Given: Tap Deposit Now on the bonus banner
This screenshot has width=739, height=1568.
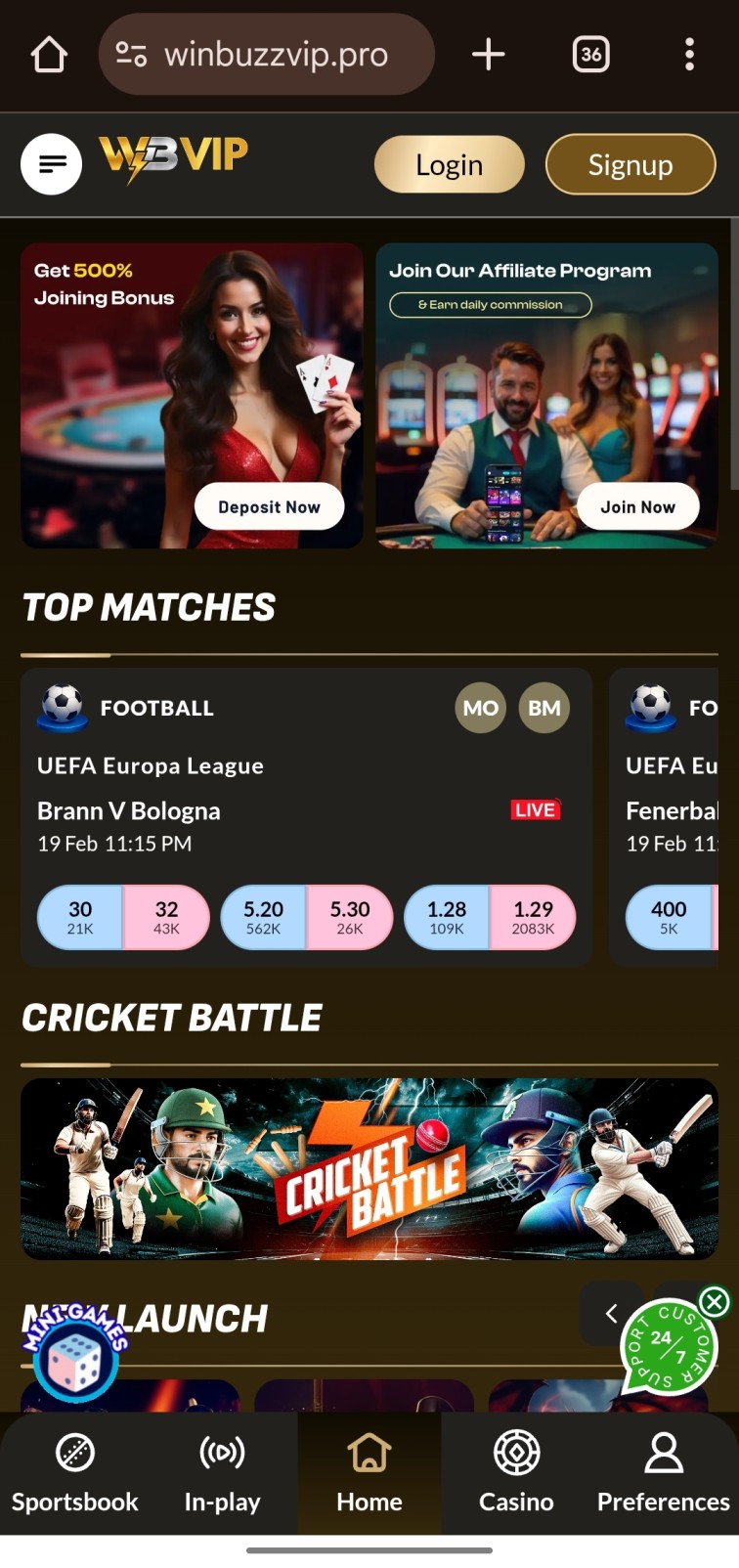Looking at the screenshot, I should click(269, 506).
